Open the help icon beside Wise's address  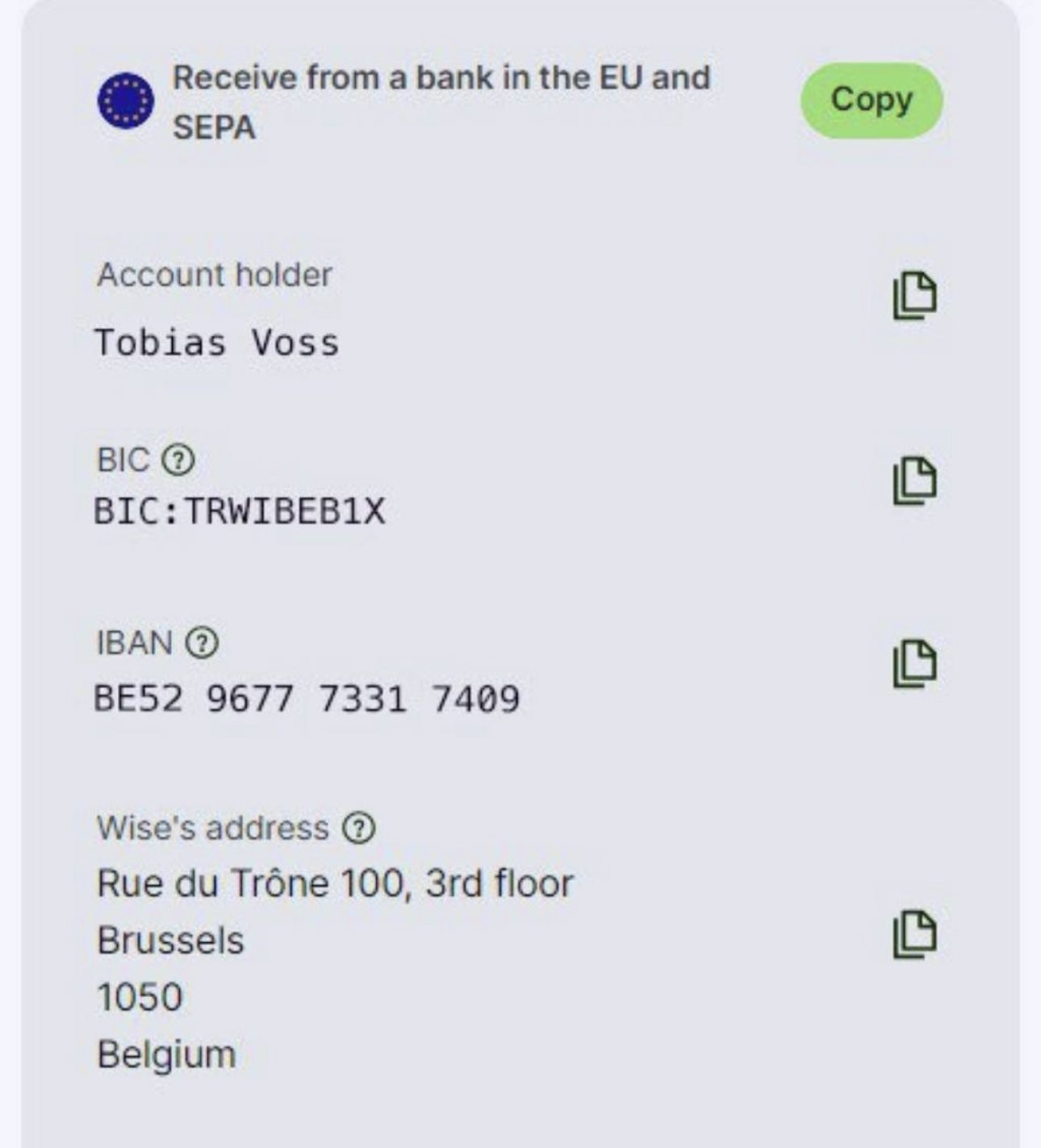tap(359, 828)
